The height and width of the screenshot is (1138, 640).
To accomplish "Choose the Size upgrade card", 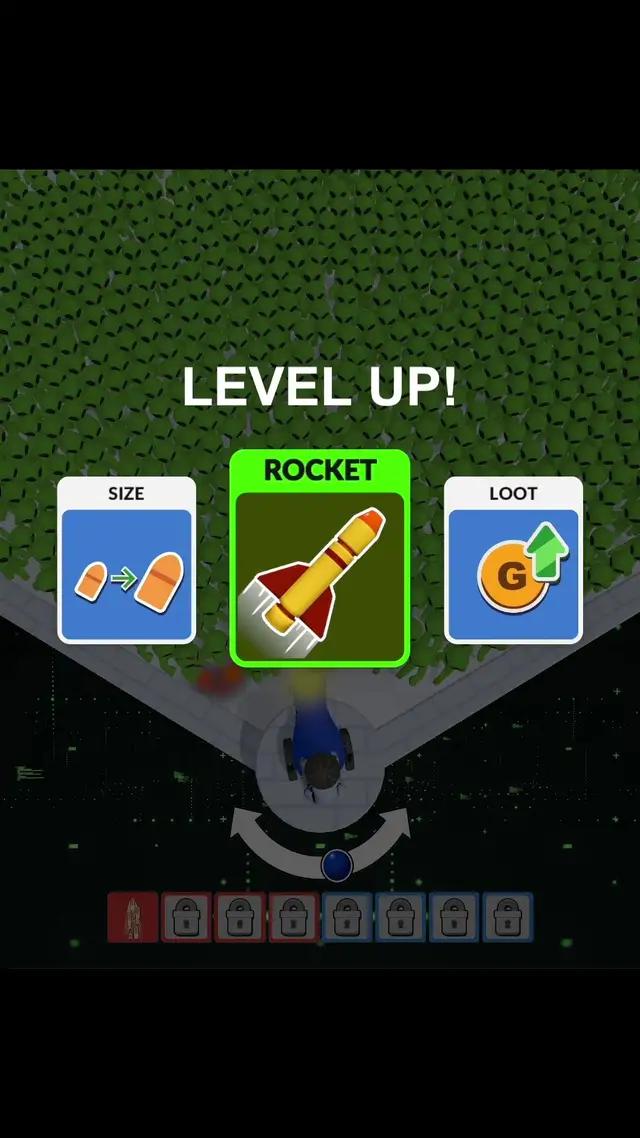I will 126,560.
